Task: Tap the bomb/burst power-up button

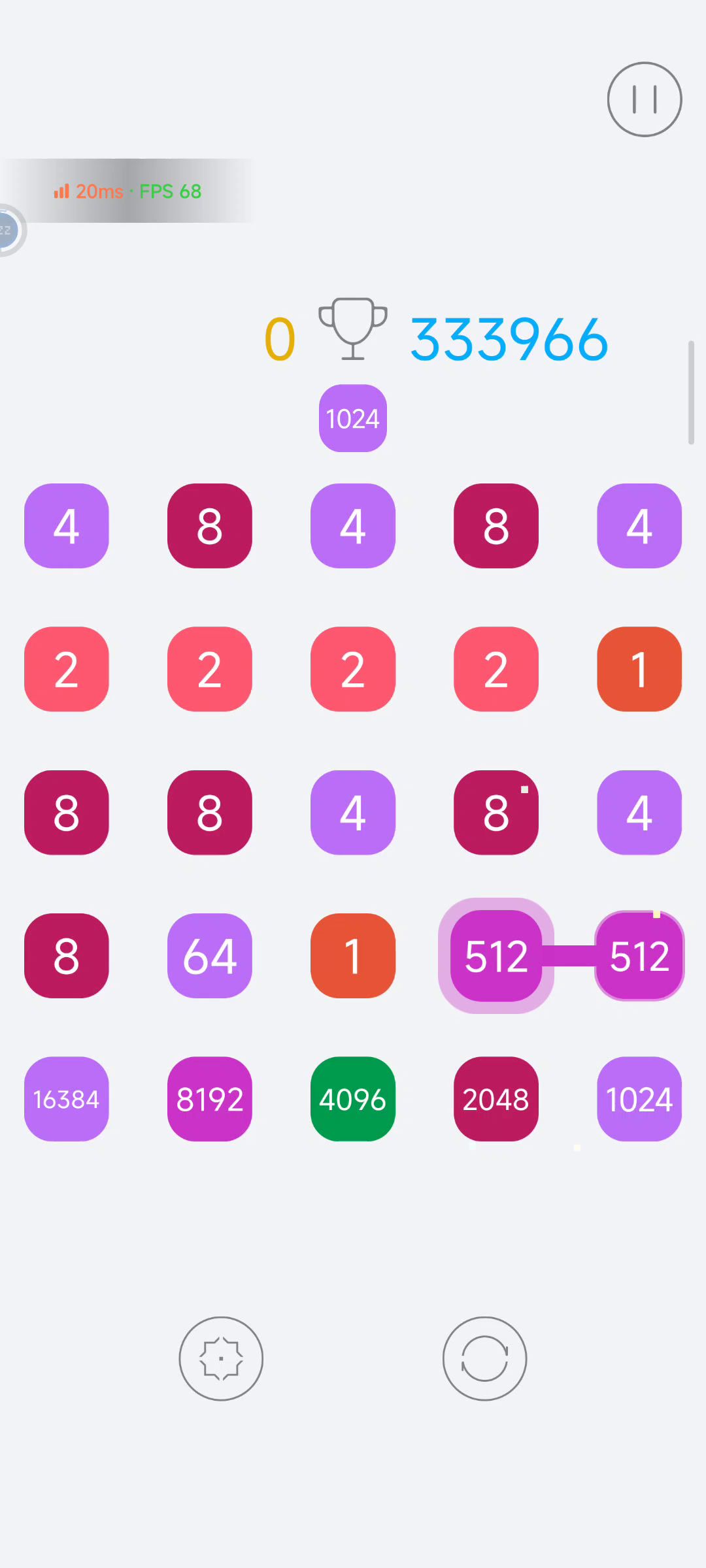Action: (x=221, y=1358)
